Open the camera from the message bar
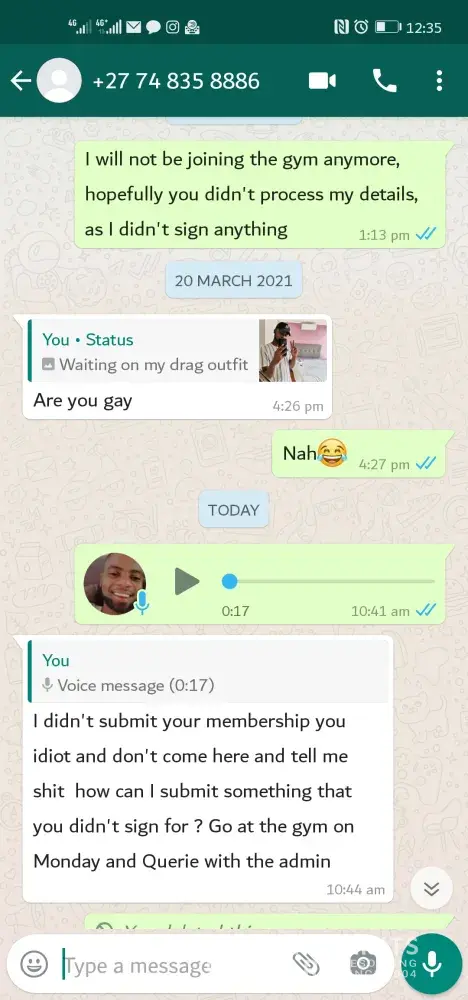 point(362,964)
